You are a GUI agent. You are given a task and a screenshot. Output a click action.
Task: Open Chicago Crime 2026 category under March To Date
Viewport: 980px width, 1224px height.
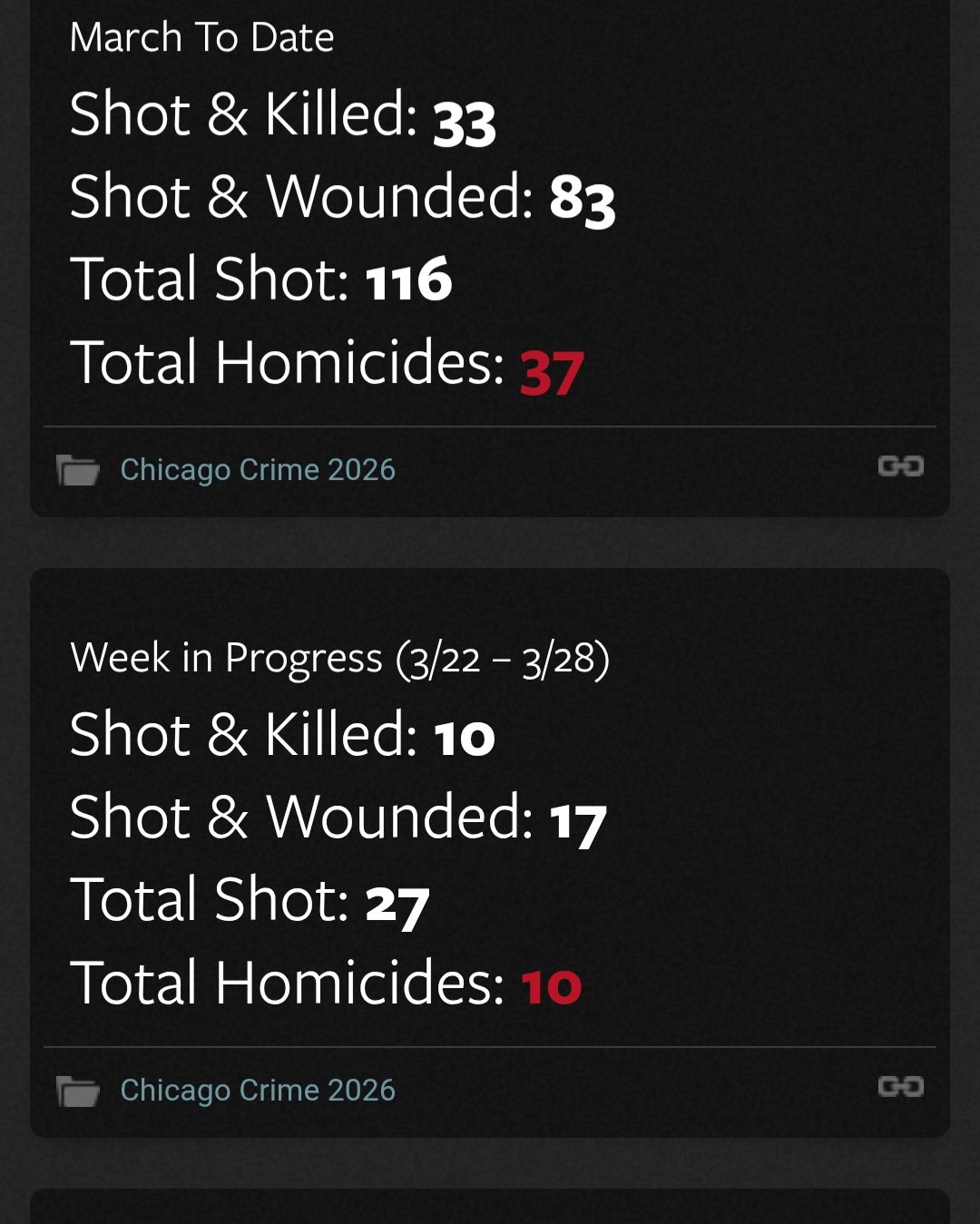pos(258,469)
